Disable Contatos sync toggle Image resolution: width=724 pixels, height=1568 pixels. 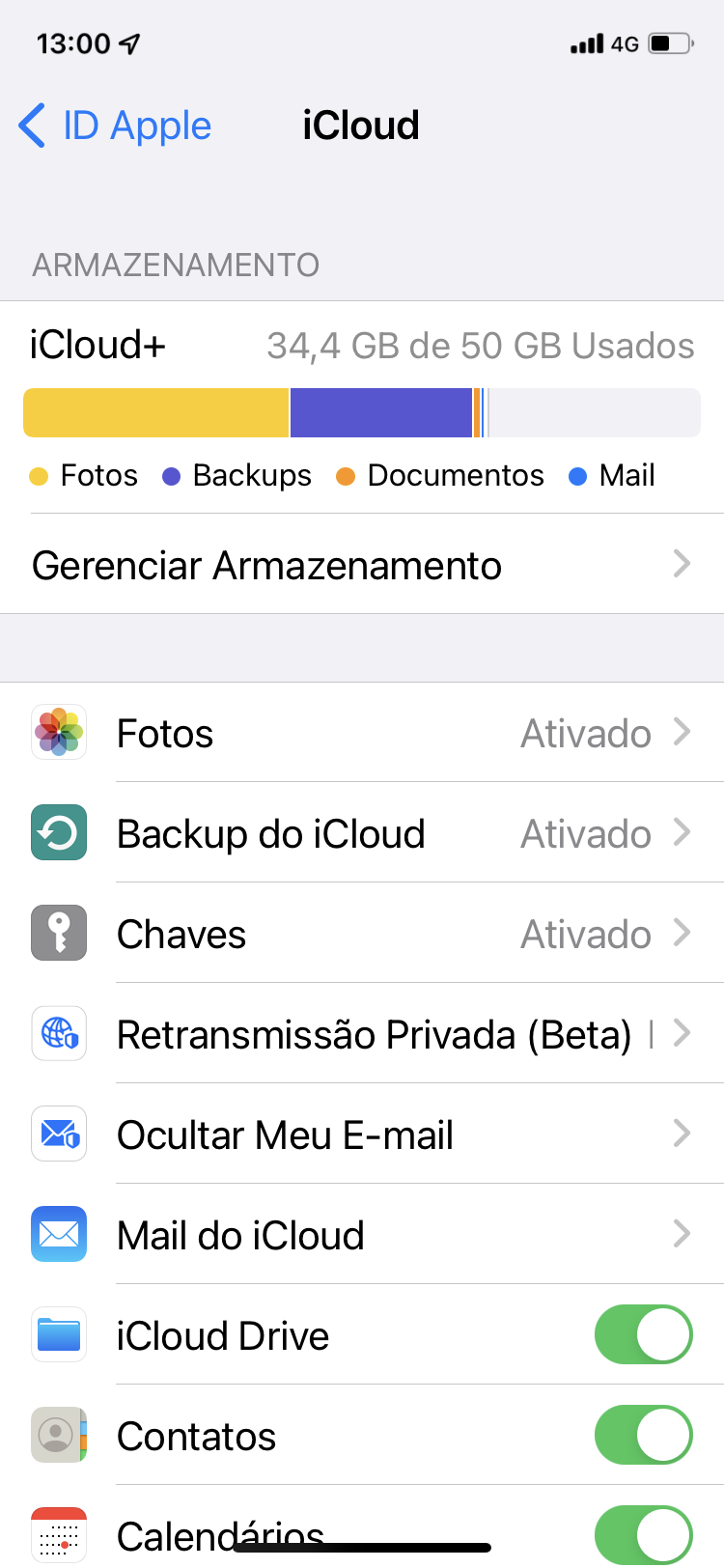point(643,1436)
